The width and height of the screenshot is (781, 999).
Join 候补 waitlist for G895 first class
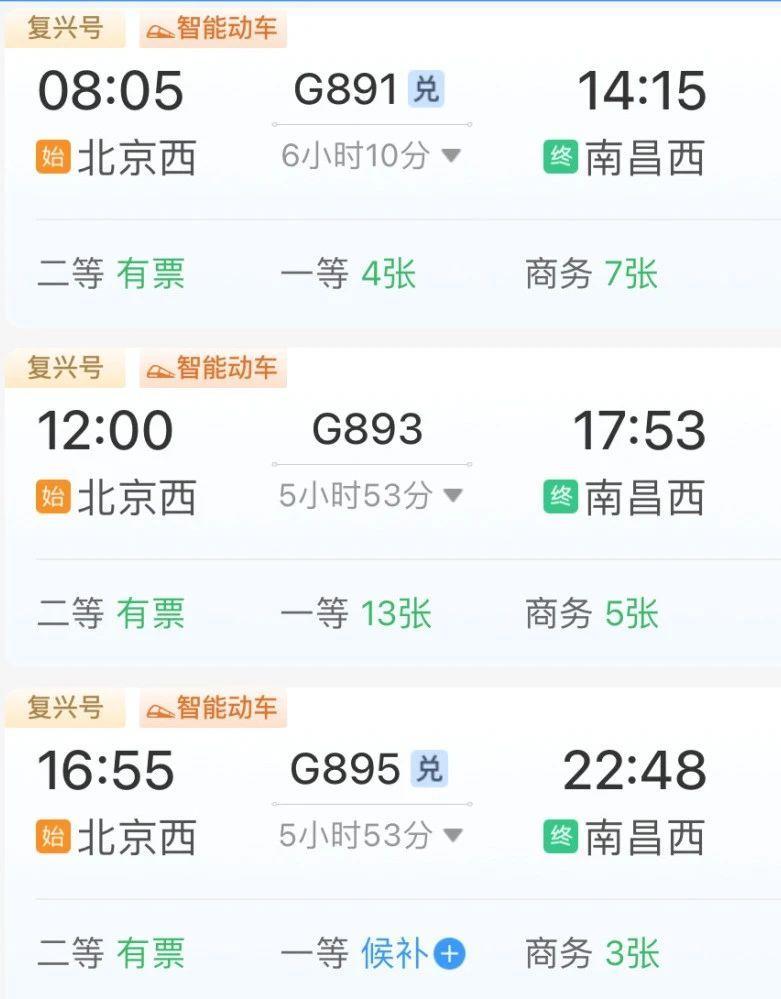click(412, 953)
